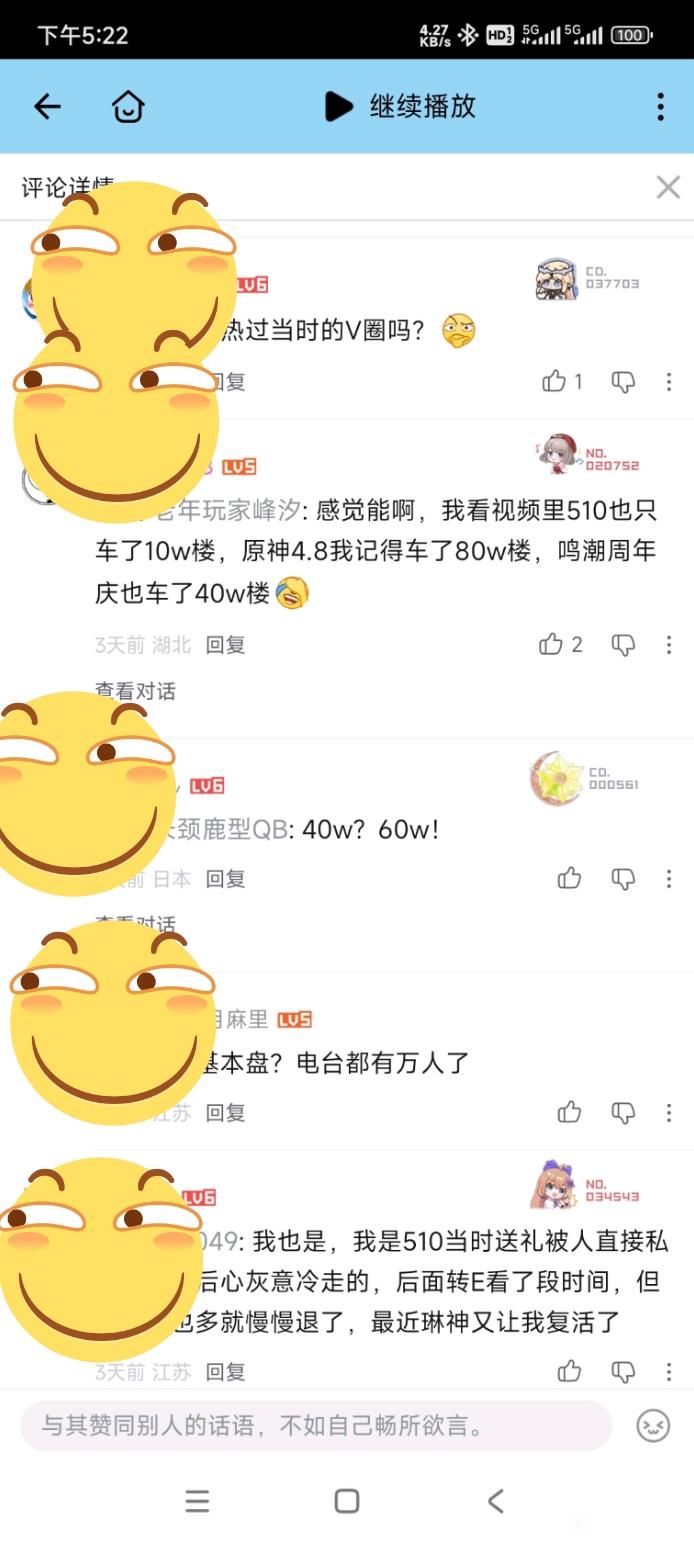Reply to the 湖北 comment
The image size is (694, 1543).
(225, 645)
